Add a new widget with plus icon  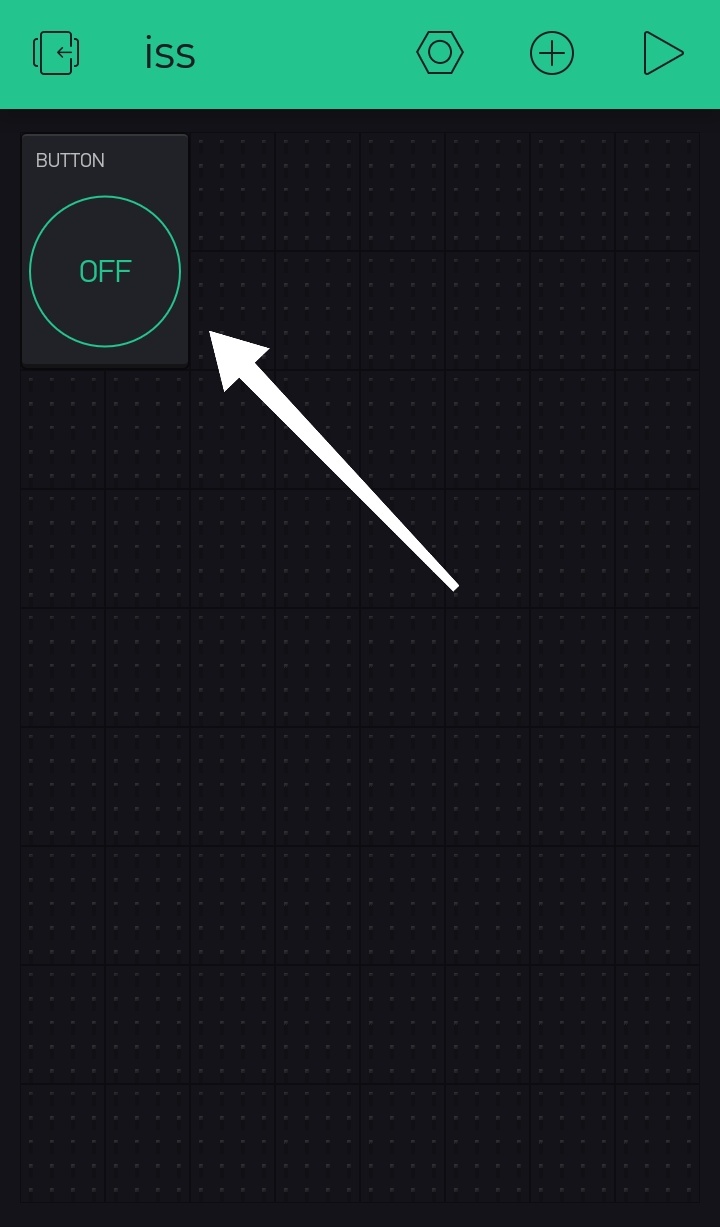(552, 53)
